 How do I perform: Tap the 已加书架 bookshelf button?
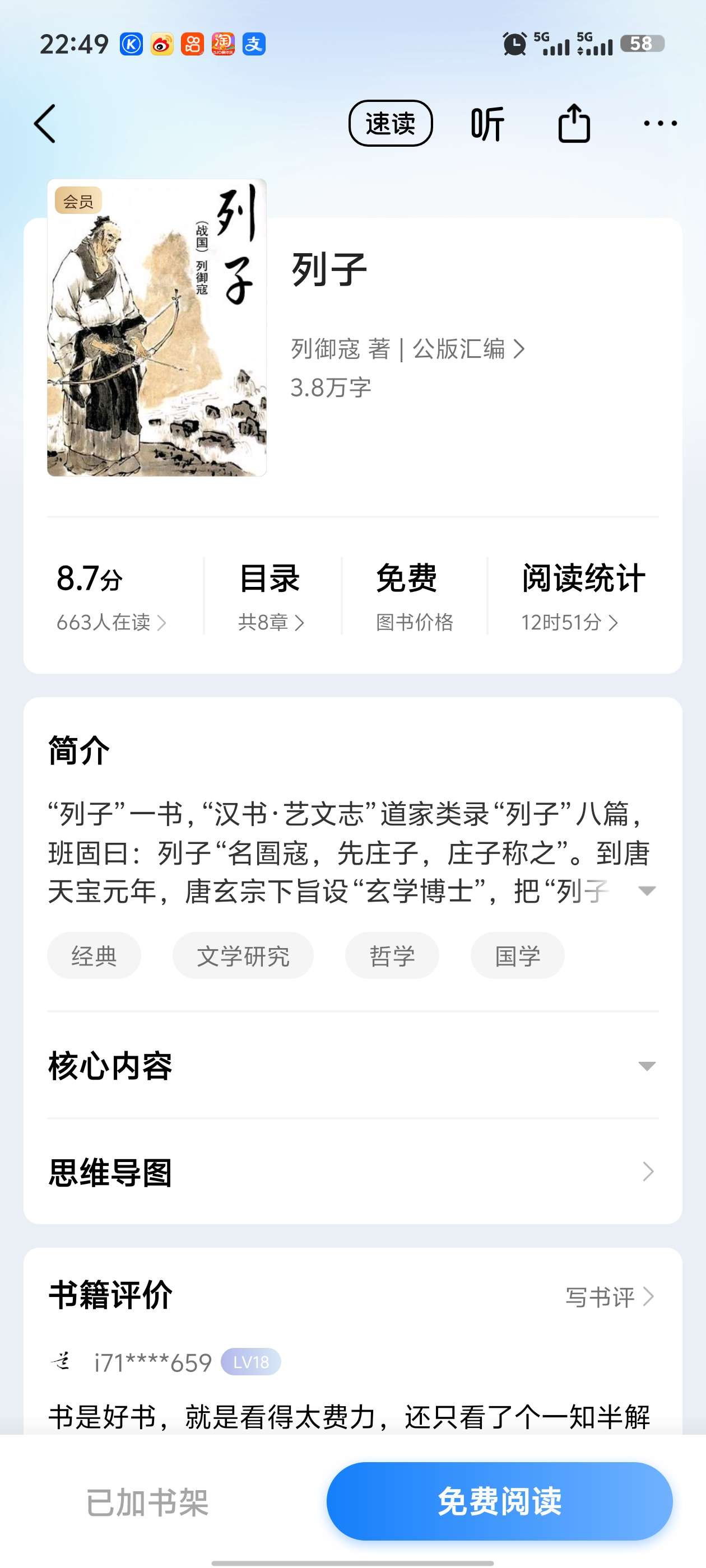[147, 1502]
